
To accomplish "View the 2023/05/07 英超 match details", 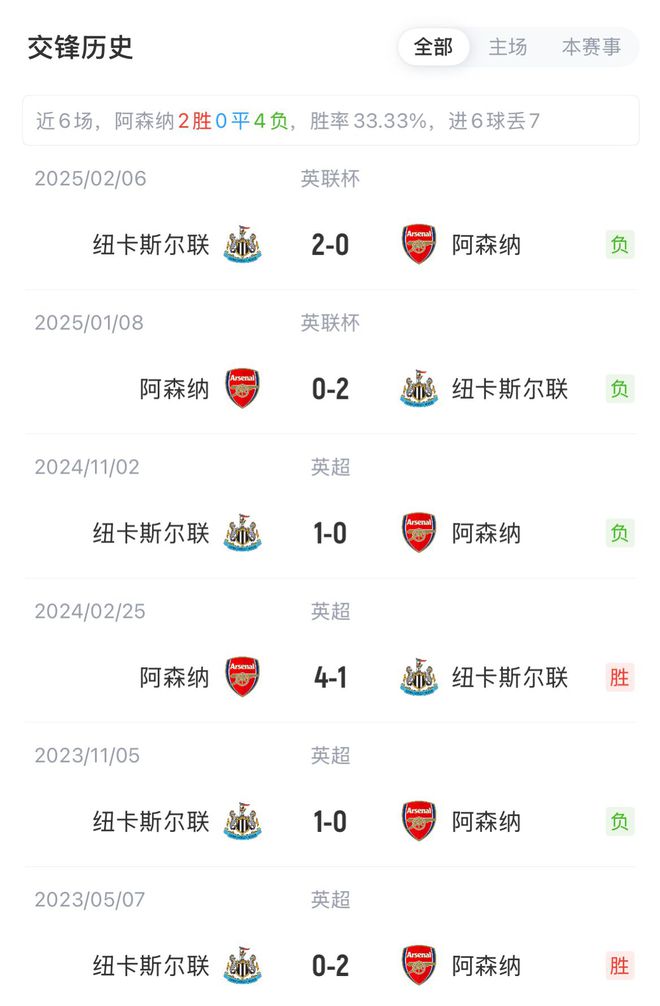I will (x=330, y=965).
